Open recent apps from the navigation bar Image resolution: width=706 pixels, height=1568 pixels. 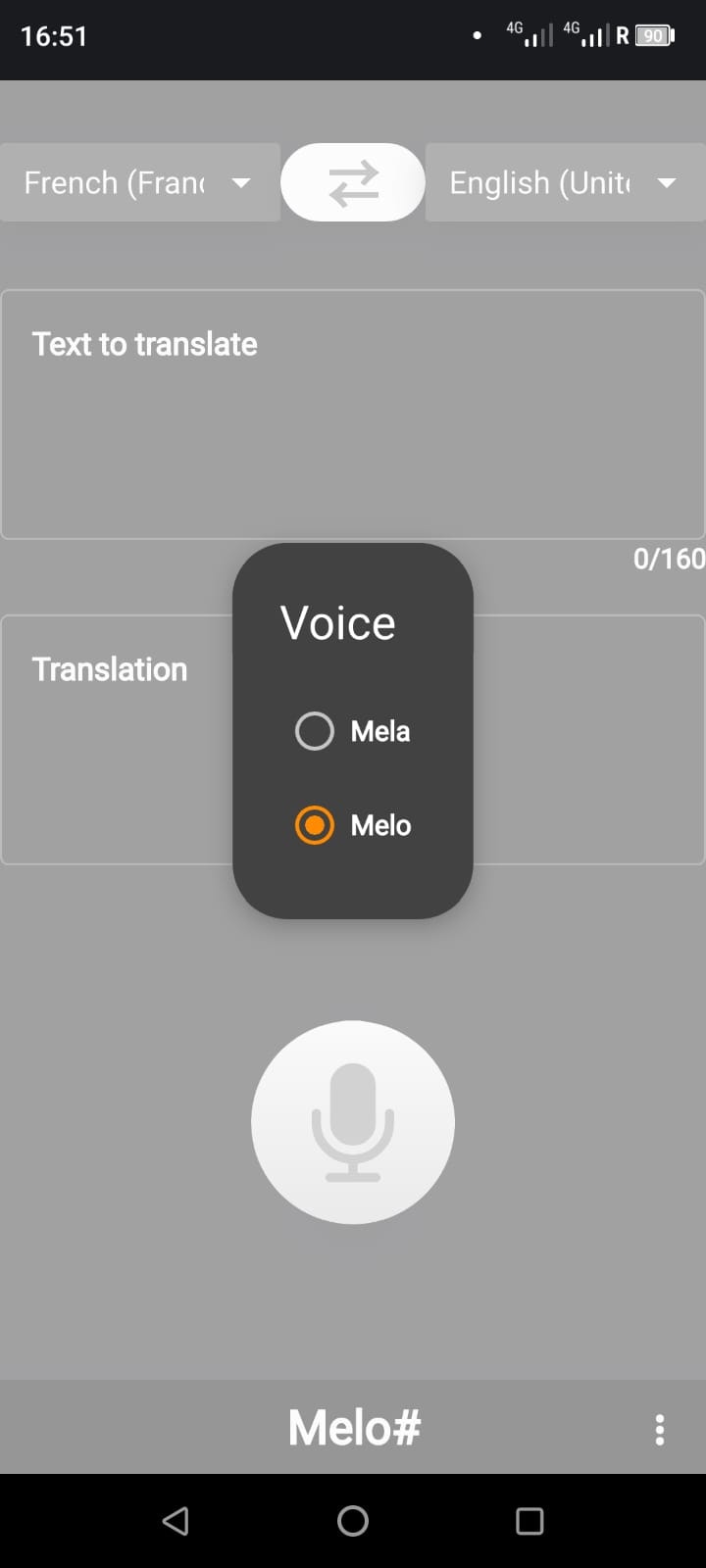[529, 1521]
